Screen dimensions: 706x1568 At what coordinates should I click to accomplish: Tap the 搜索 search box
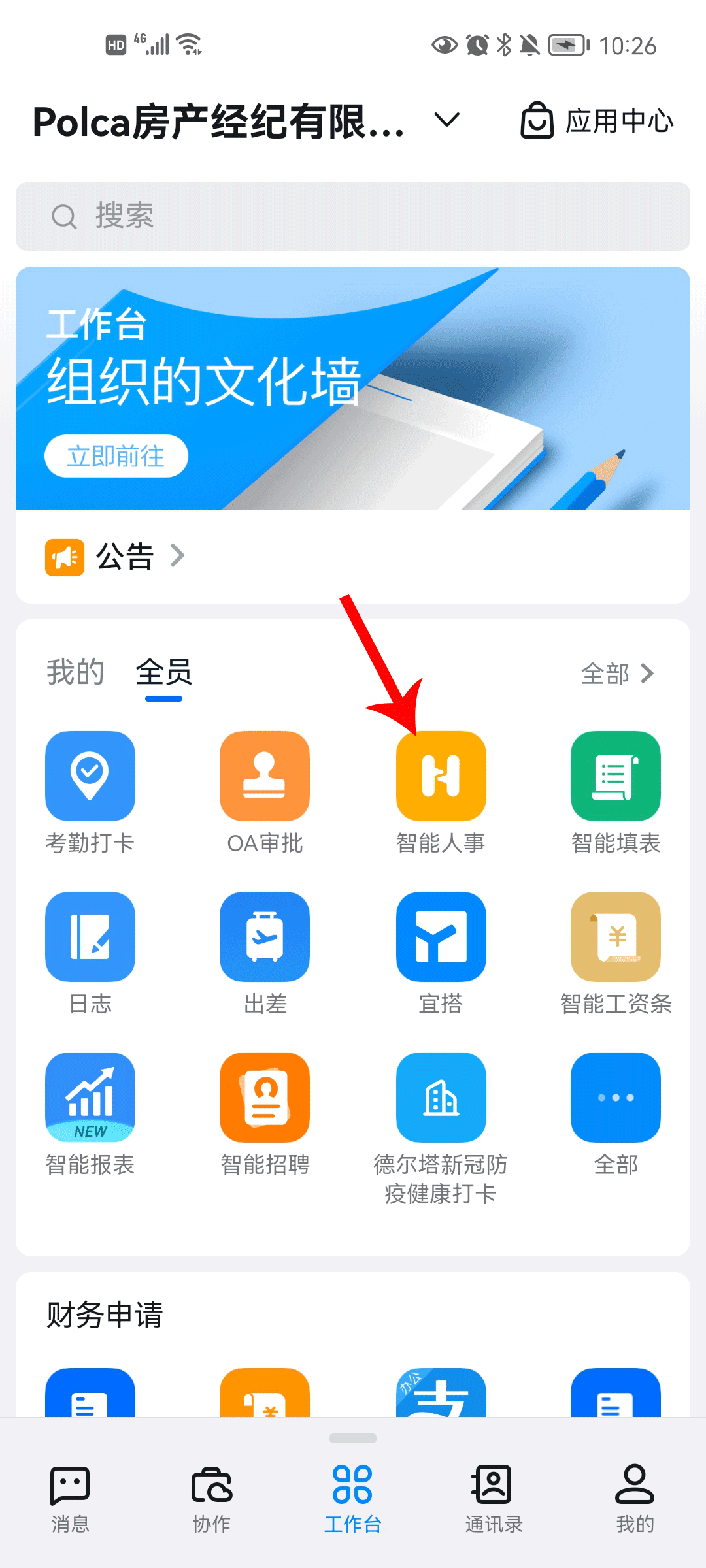pos(353,216)
